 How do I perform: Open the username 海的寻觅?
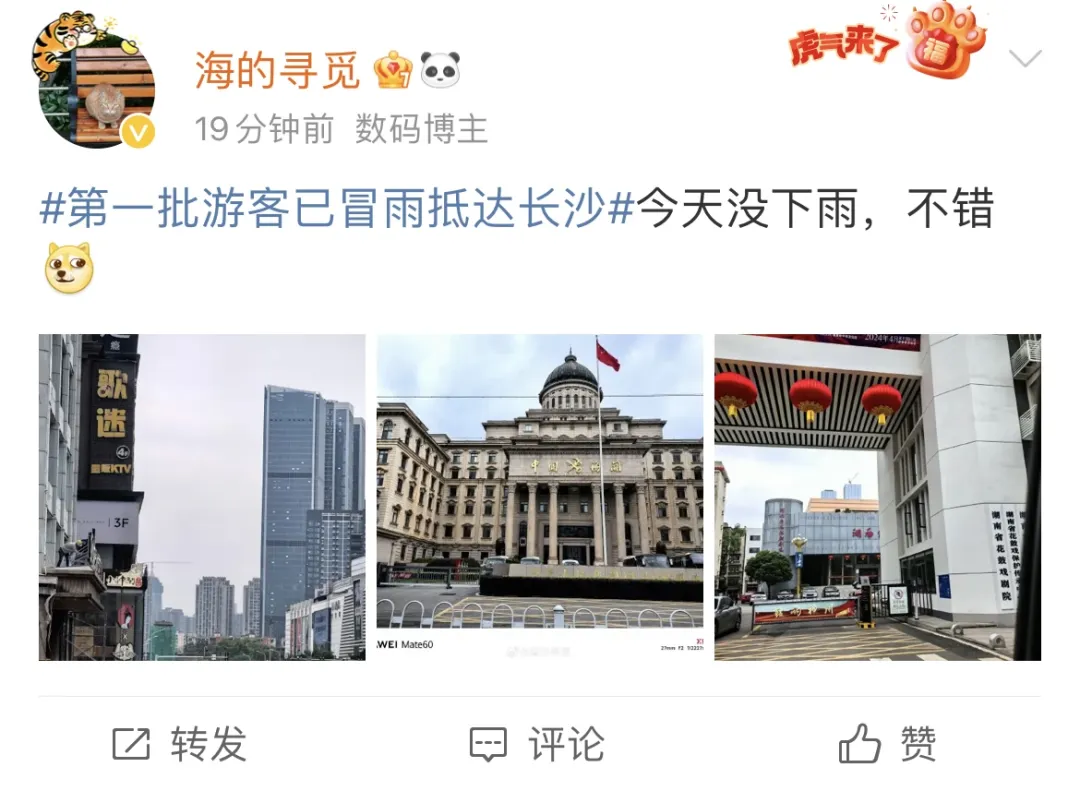point(277,70)
